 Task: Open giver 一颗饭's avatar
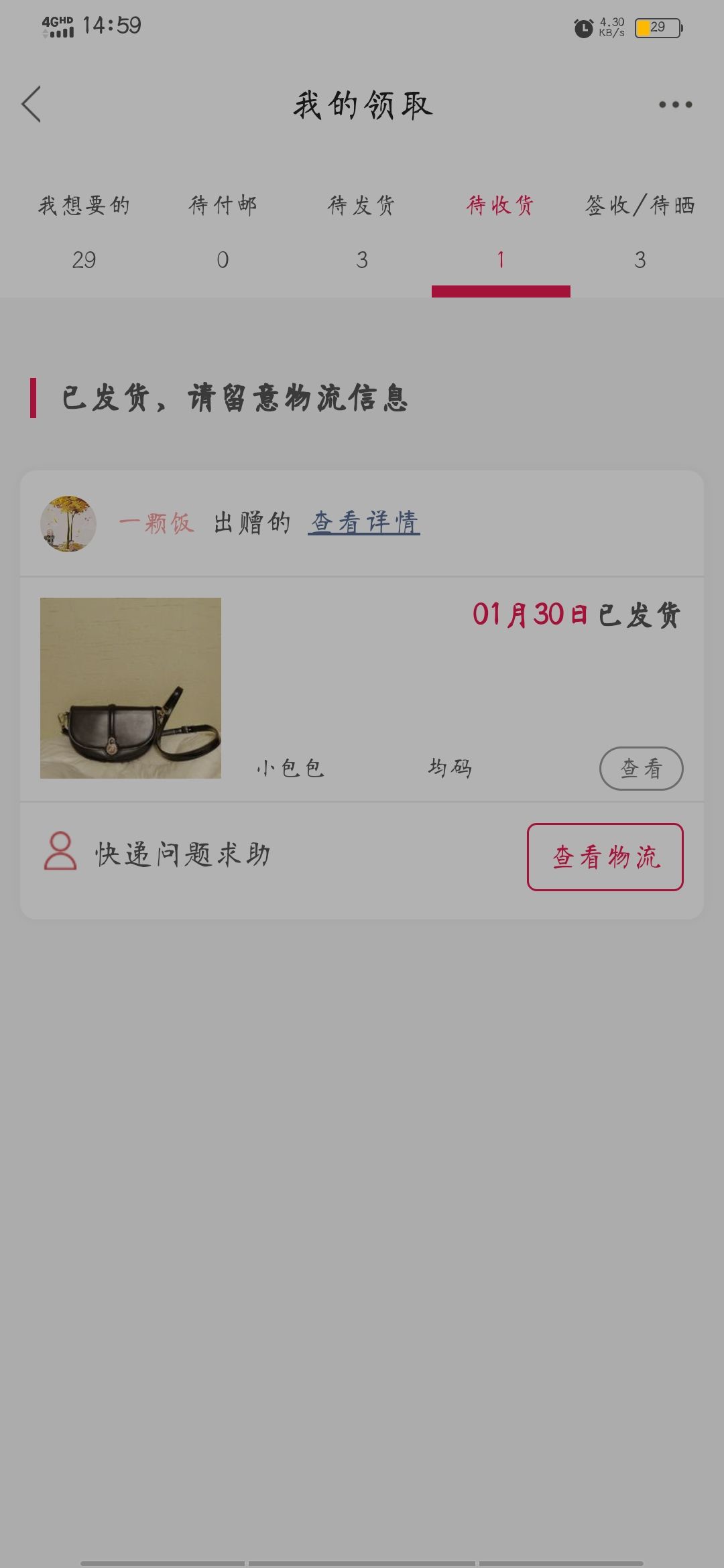click(x=68, y=524)
